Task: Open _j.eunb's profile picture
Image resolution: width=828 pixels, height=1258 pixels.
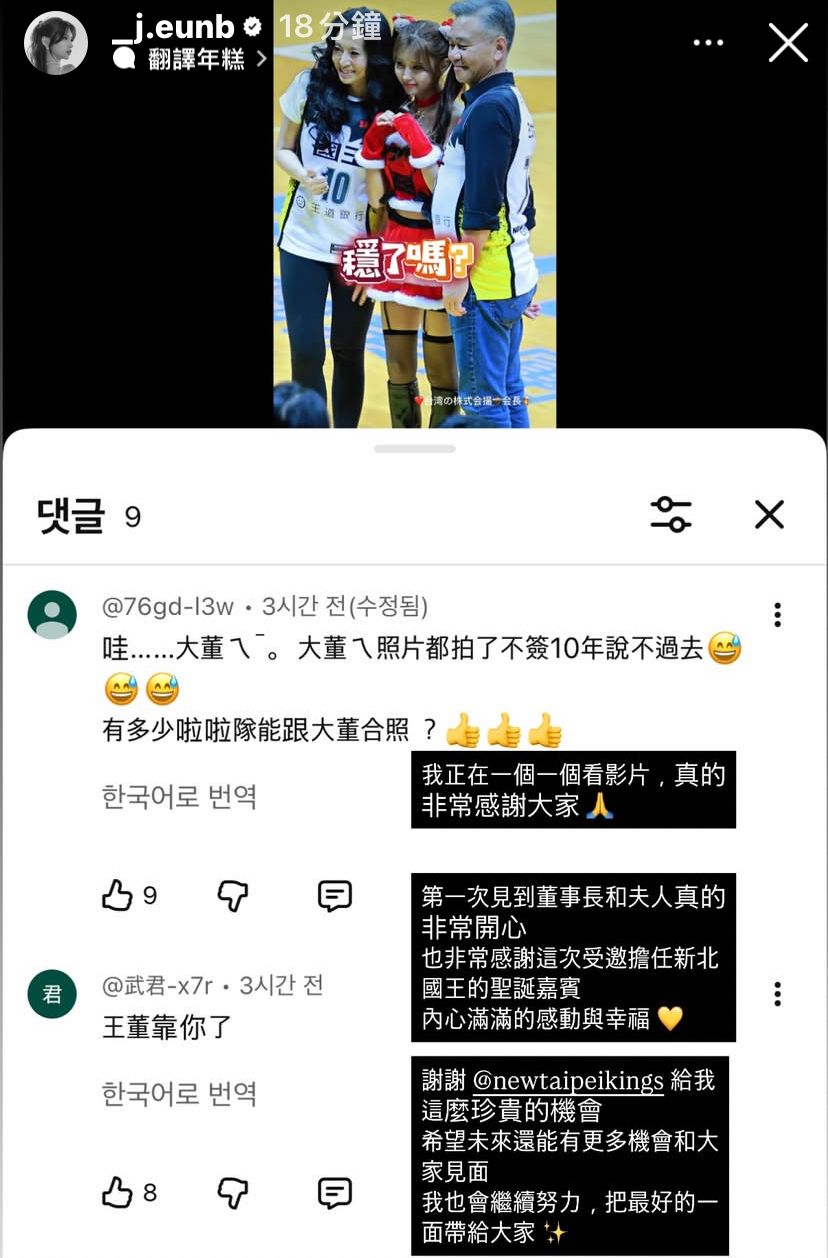Action: pos(56,43)
